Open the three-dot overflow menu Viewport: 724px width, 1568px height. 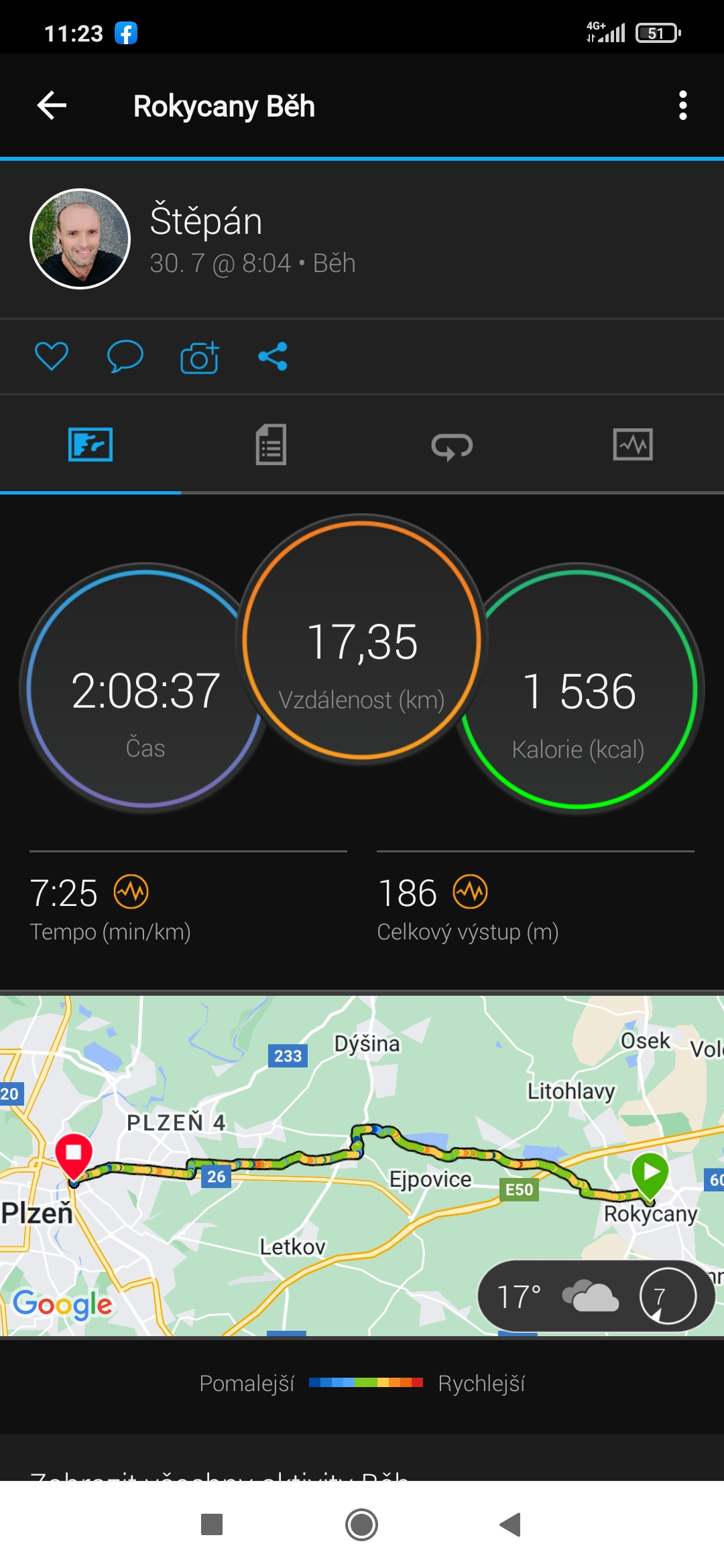pyautogui.click(x=682, y=106)
